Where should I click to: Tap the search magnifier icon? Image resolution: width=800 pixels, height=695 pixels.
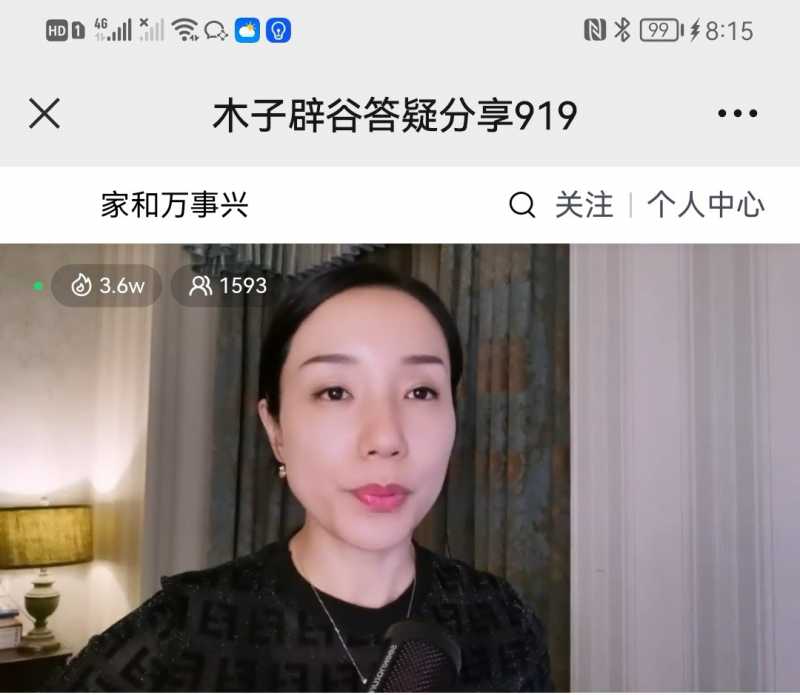click(522, 206)
